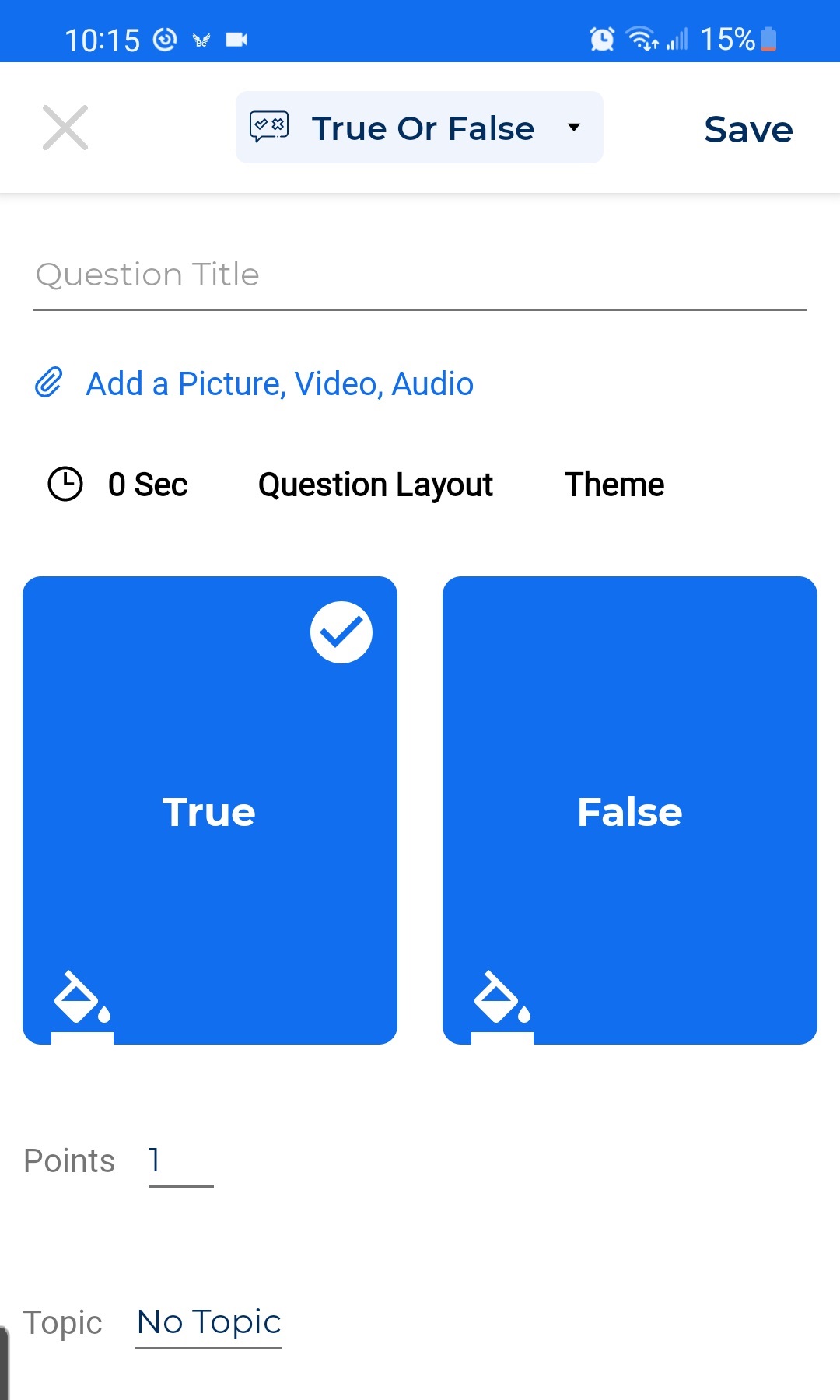Open Question Layout options
Viewport: 840px width, 1400px height.
376,485
